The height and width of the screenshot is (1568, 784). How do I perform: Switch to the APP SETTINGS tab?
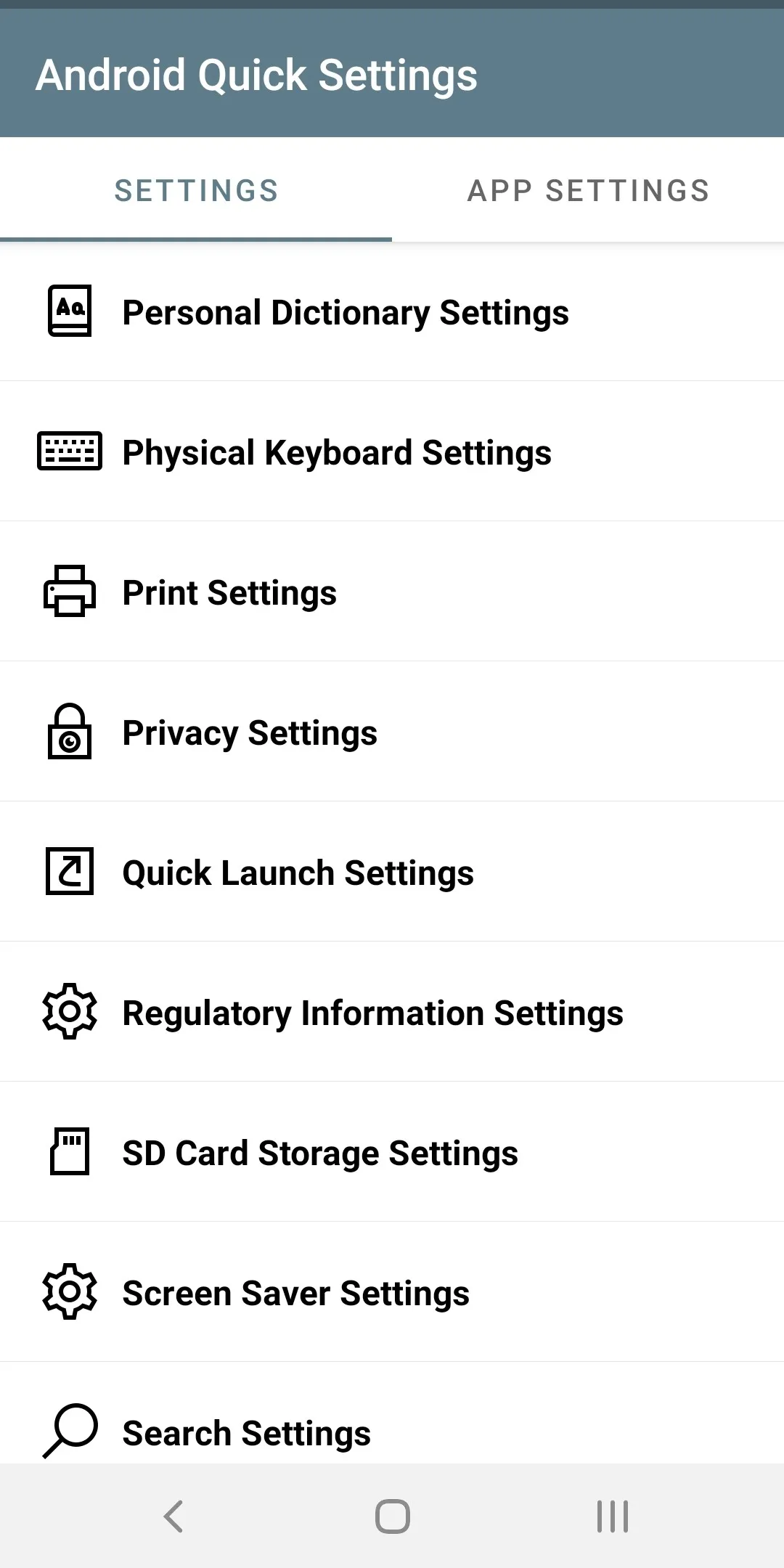pos(588,190)
